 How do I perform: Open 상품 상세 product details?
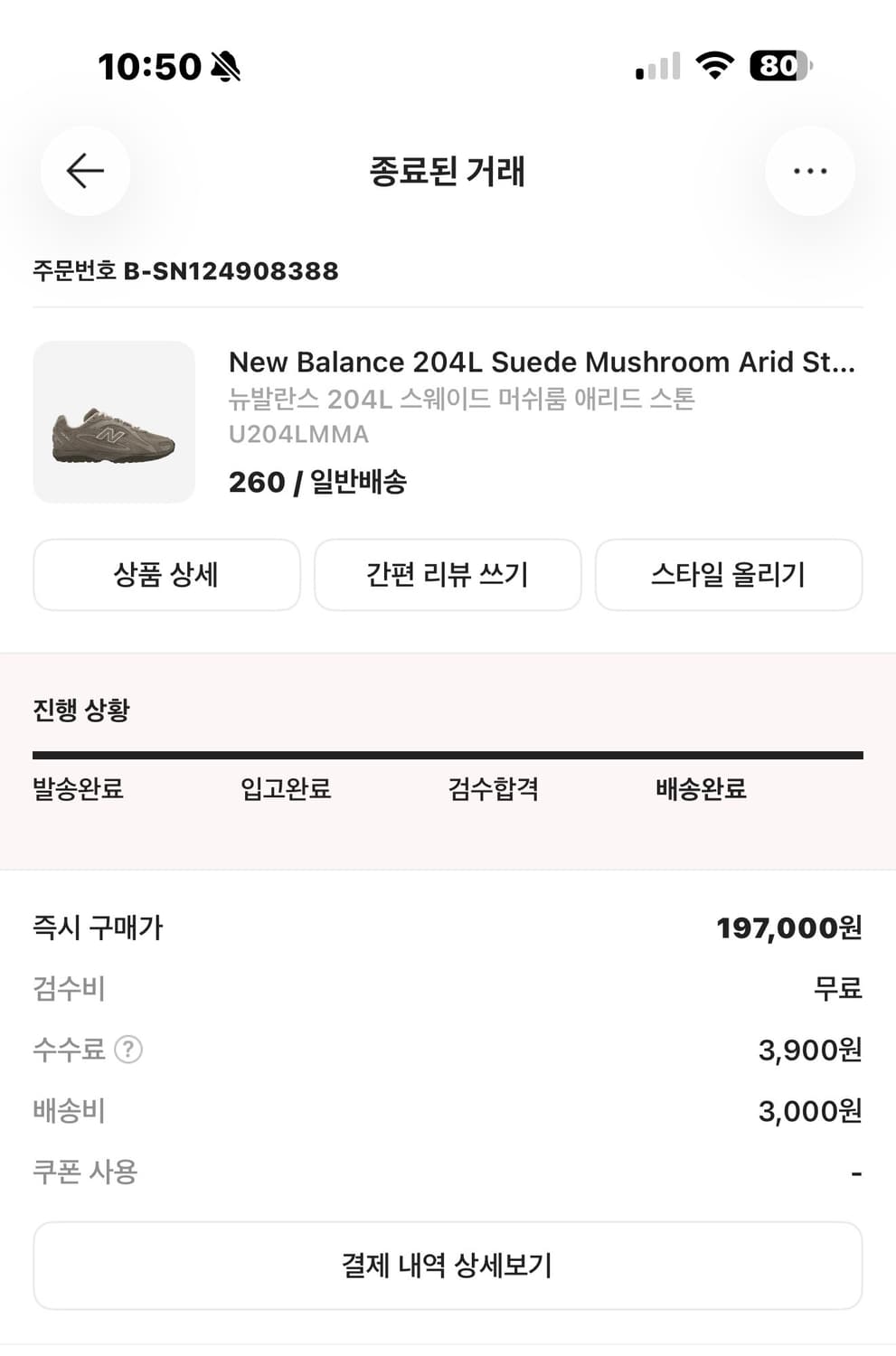point(165,575)
